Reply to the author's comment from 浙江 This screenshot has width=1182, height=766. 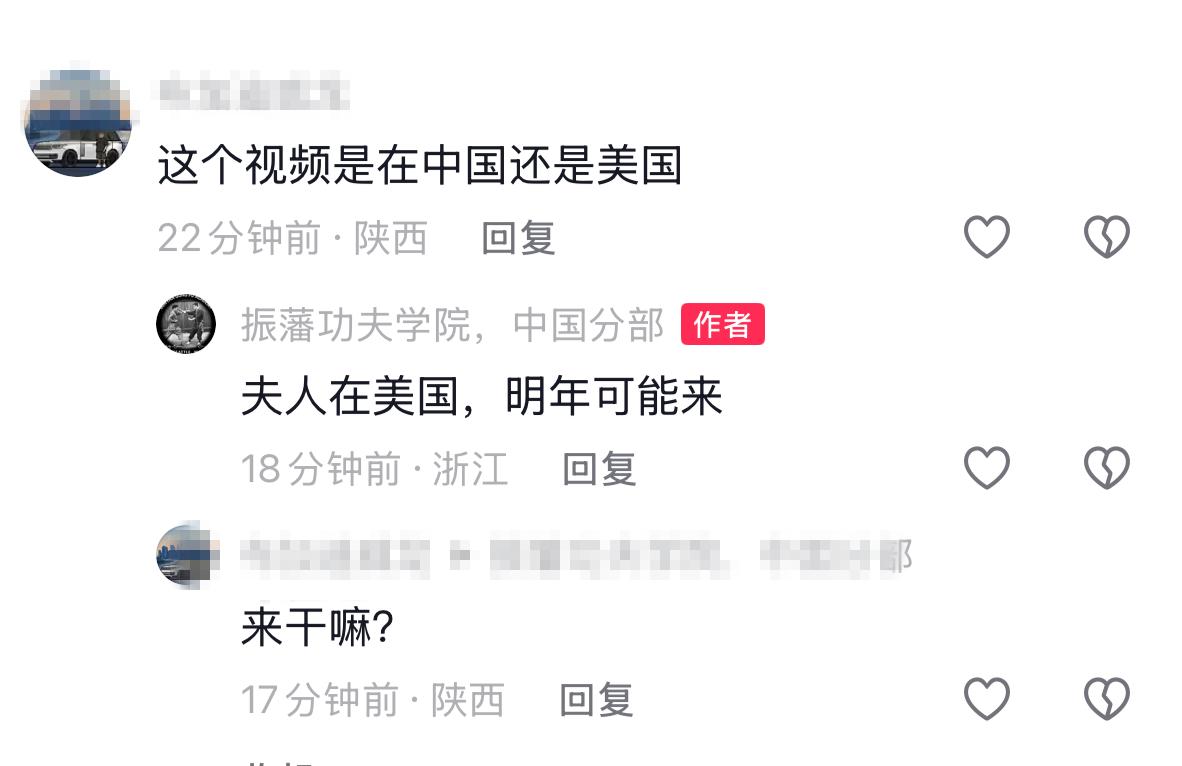(599, 469)
